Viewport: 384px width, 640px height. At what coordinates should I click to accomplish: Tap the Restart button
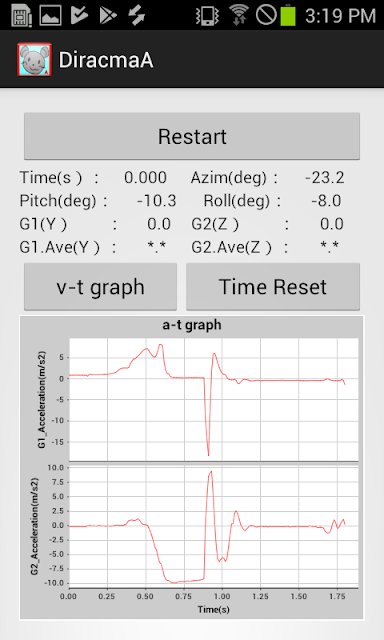[192, 136]
